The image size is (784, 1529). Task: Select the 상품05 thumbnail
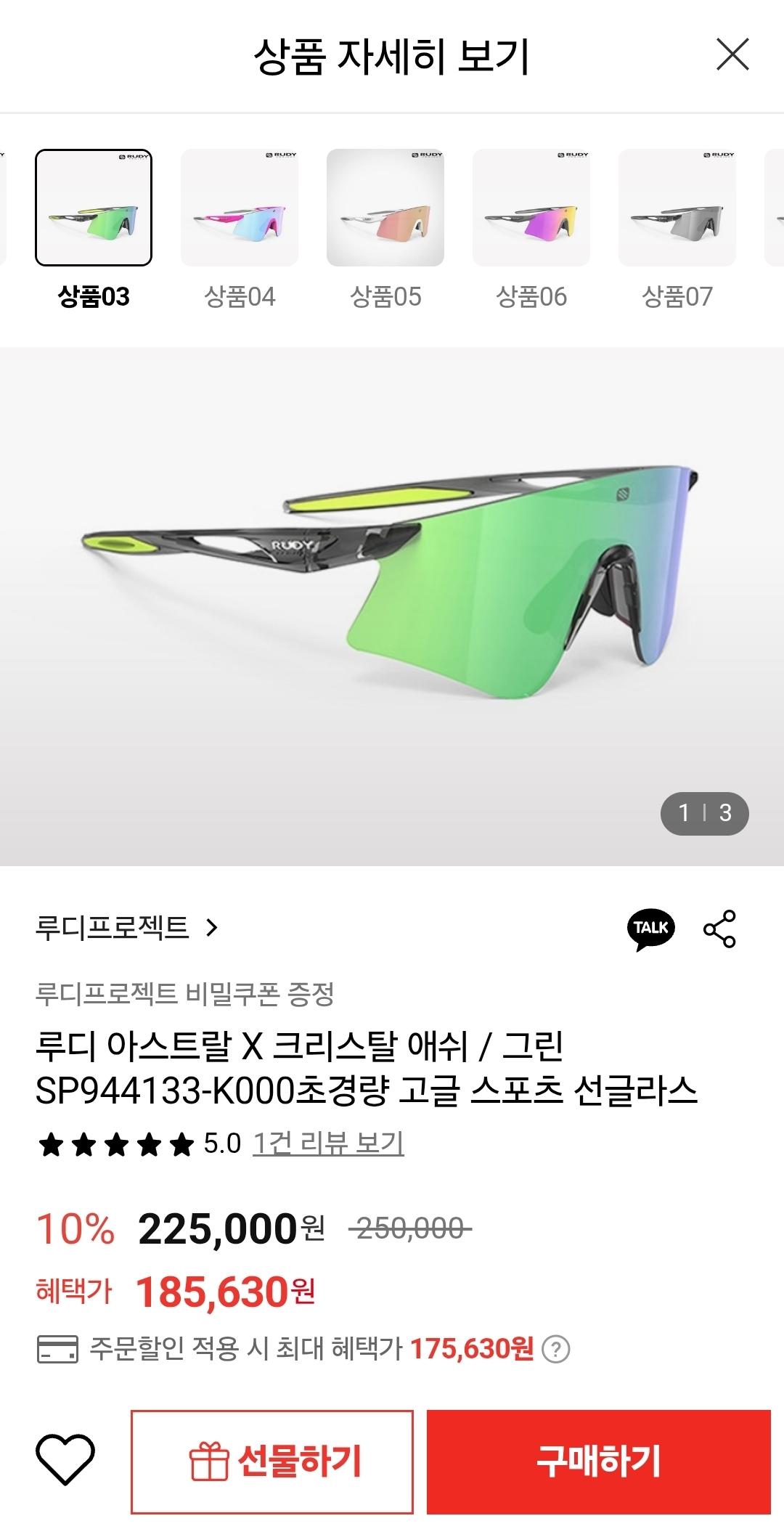click(385, 208)
